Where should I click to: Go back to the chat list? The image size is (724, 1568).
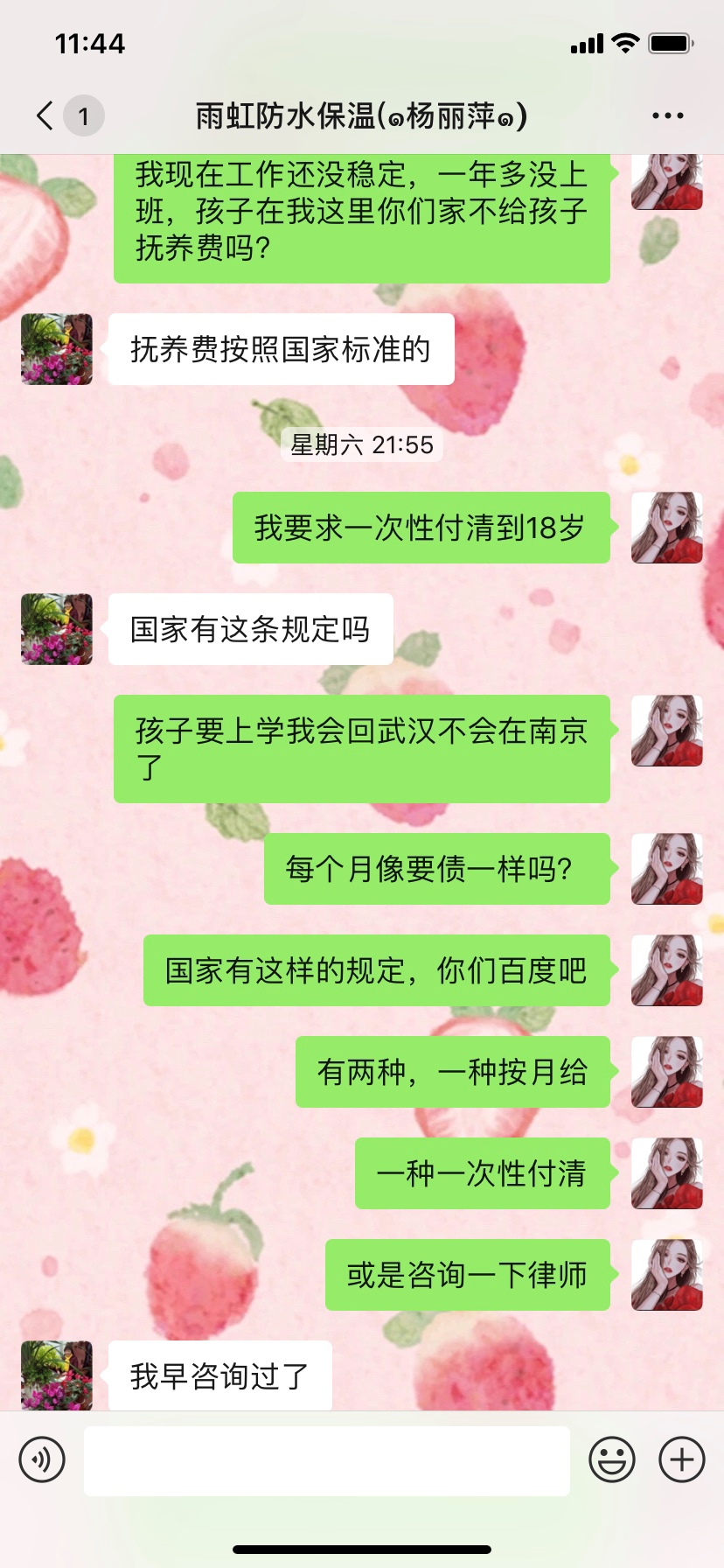[45, 115]
